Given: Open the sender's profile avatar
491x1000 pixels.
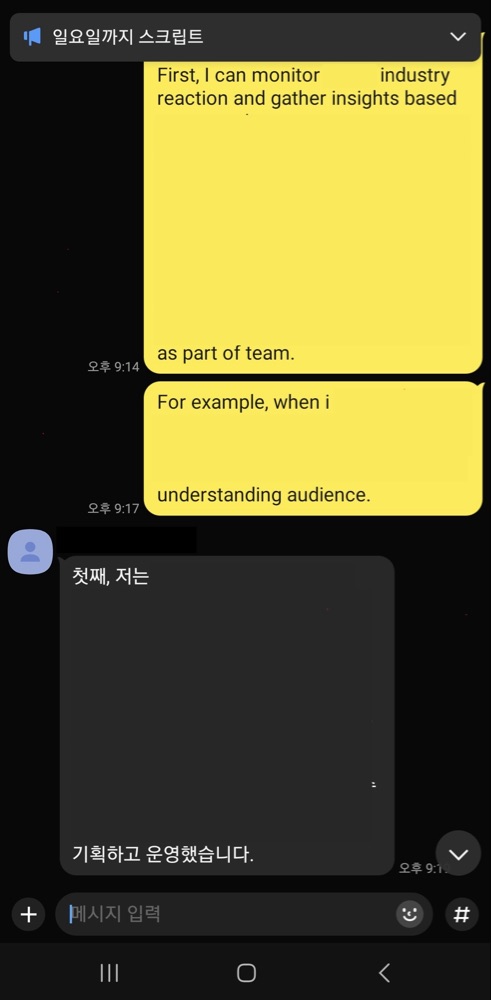Looking at the screenshot, I should pyautogui.click(x=30, y=551).
